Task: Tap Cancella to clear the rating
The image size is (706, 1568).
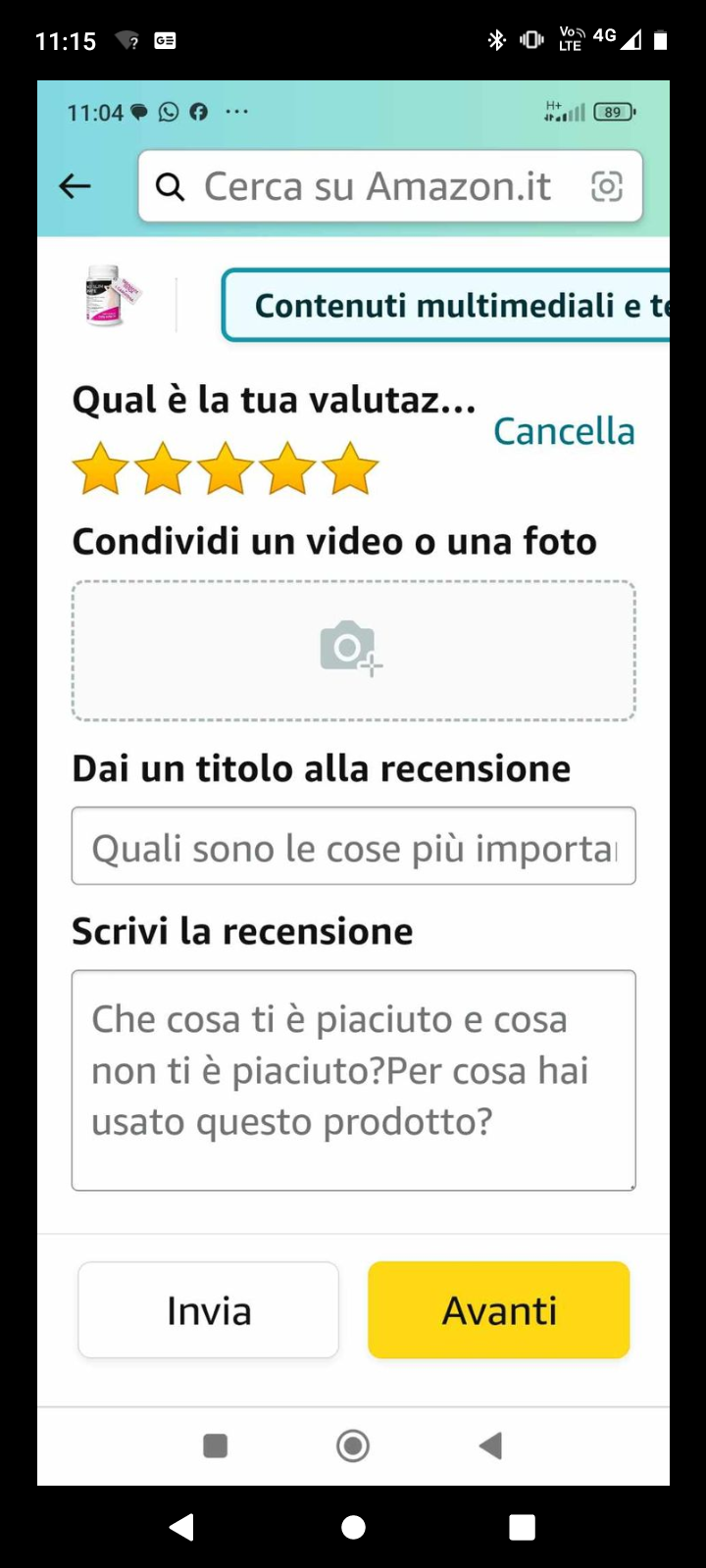Action: click(x=563, y=431)
